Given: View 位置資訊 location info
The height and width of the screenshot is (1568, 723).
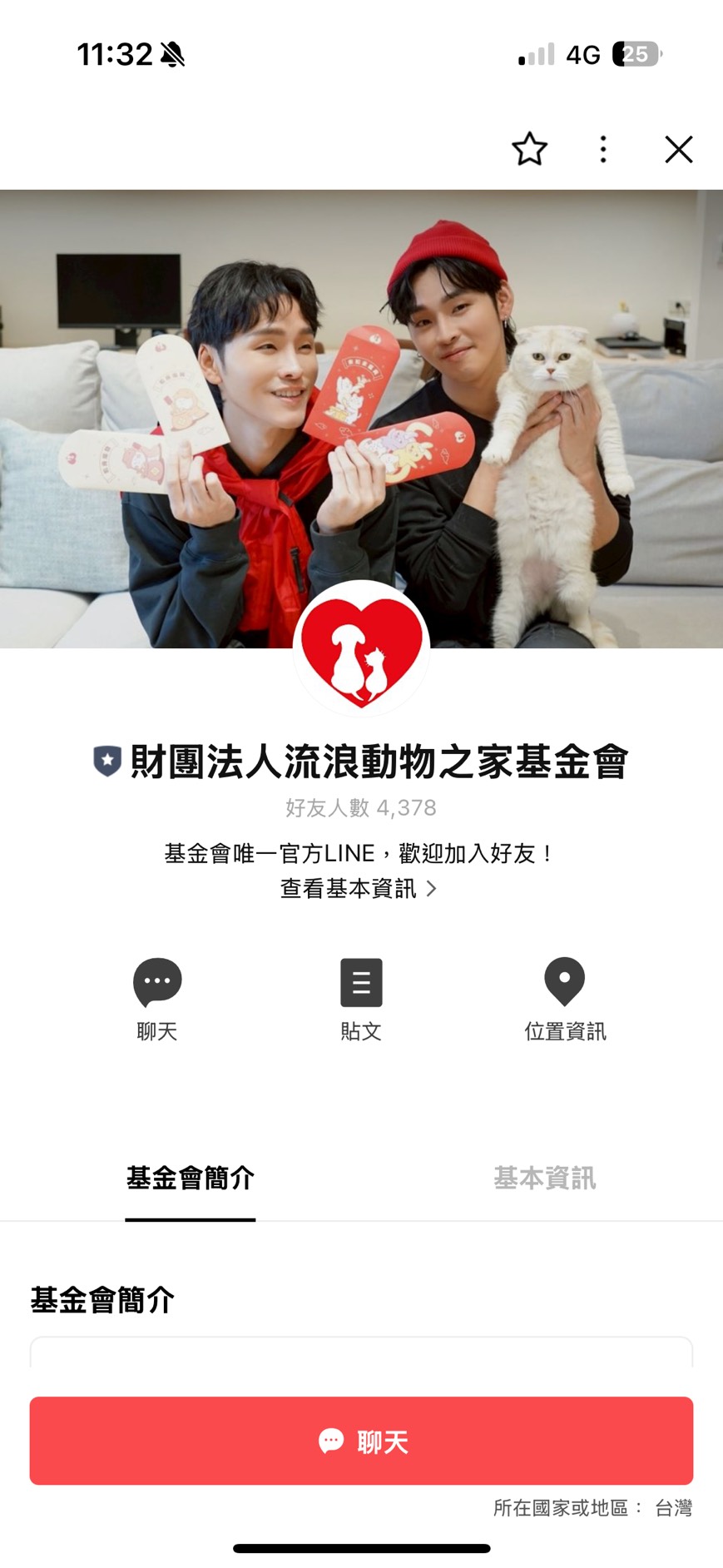Looking at the screenshot, I should click(565, 983).
